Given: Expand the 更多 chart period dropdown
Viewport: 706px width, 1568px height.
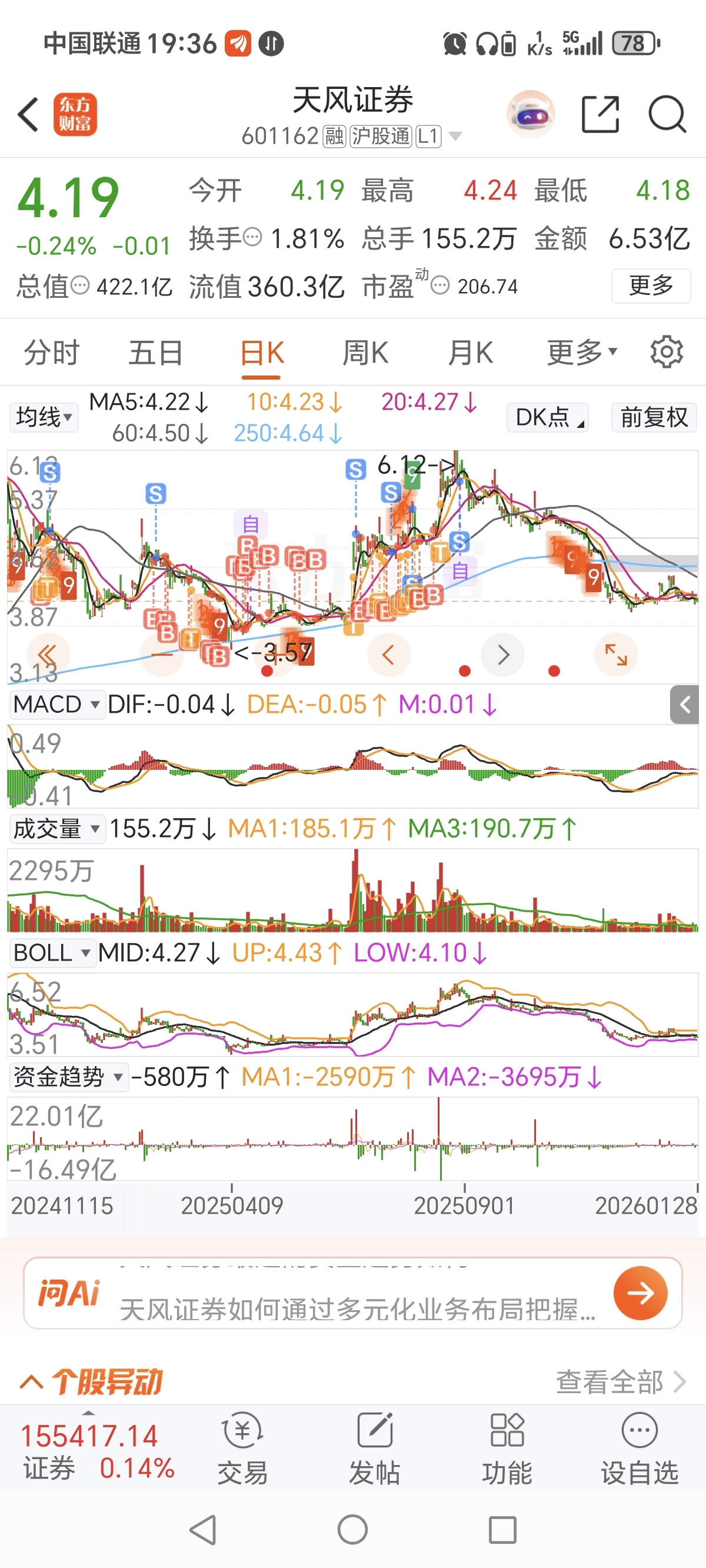Looking at the screenshot, I should 581,353.
